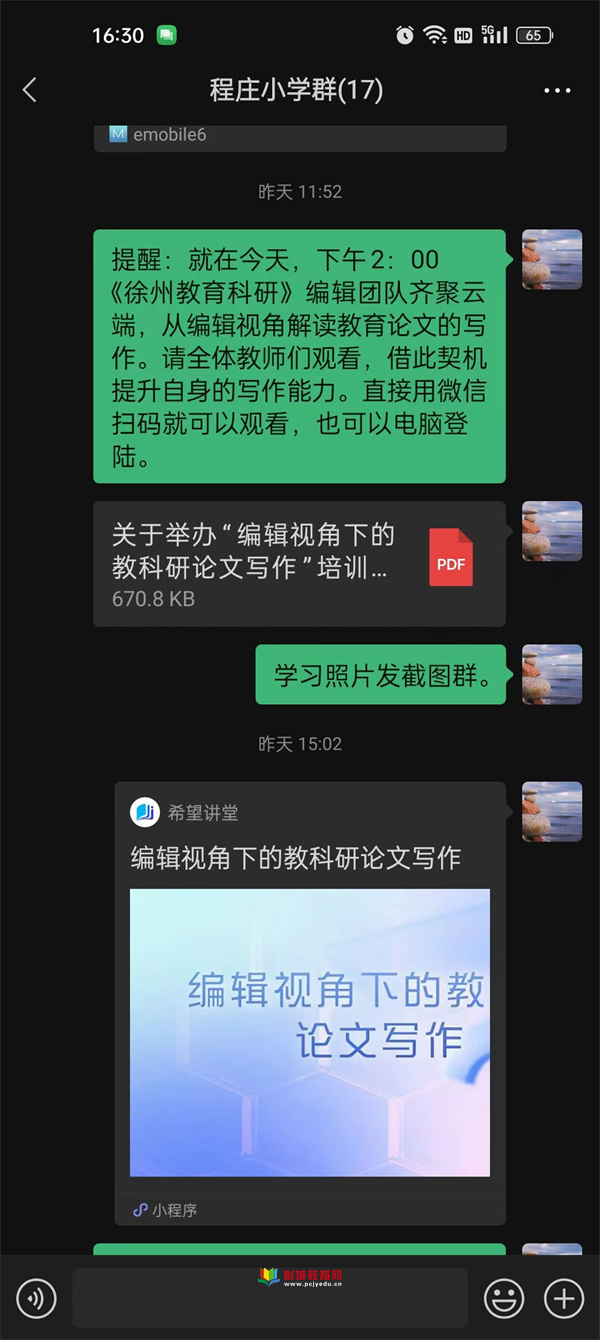The image size is (600, 1340).
Task: Open the emoji sticker panel
Action: [504, 1298]
